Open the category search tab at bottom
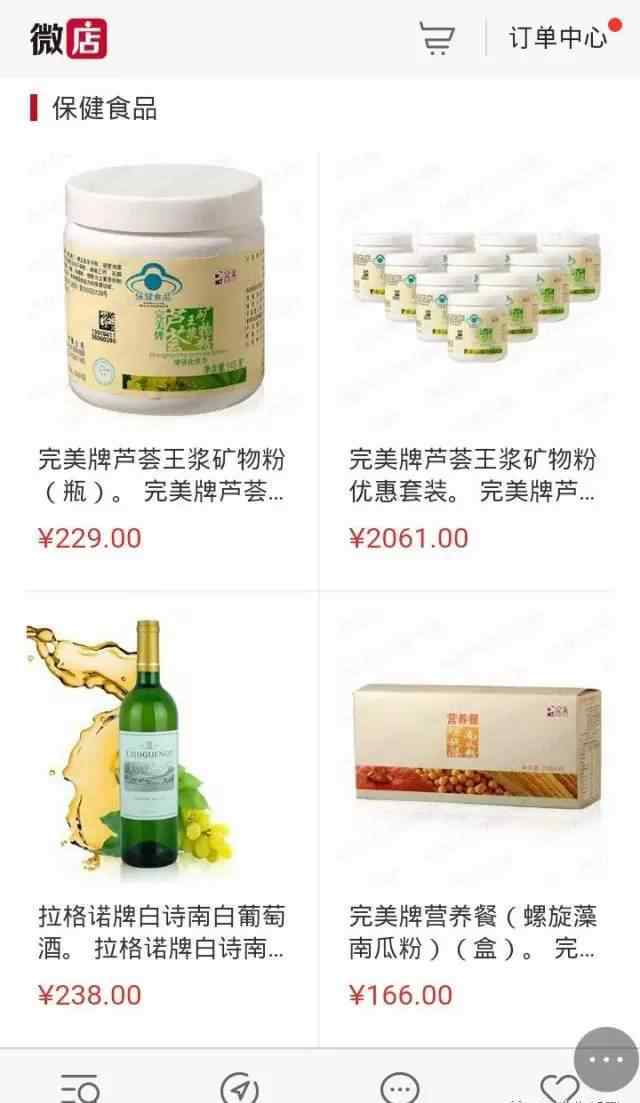 coord(79,1087)
